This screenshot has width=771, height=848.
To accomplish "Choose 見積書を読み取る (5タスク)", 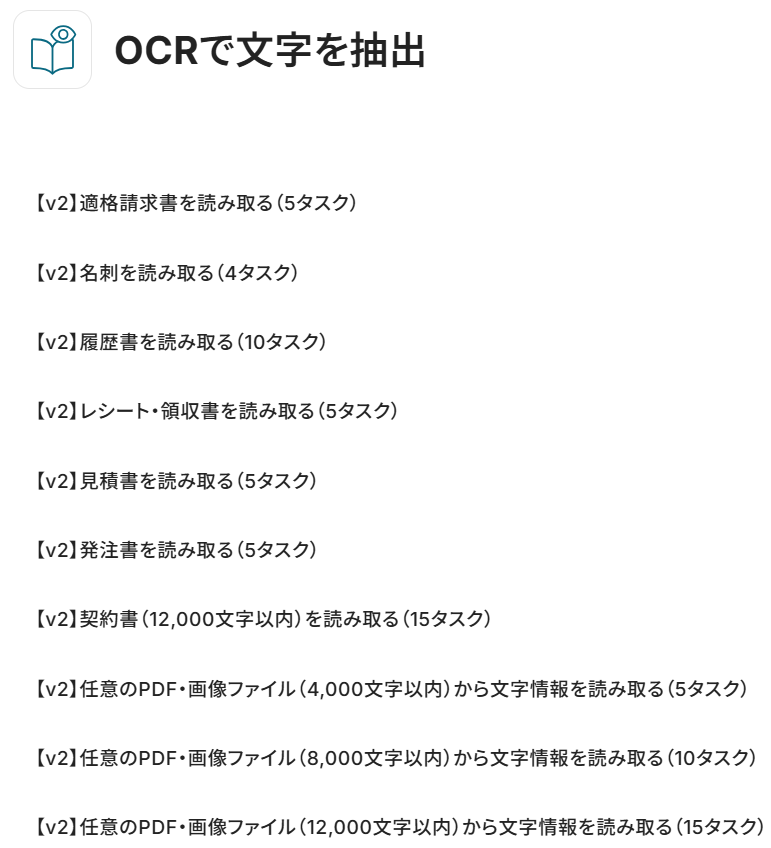I will 174,481.
